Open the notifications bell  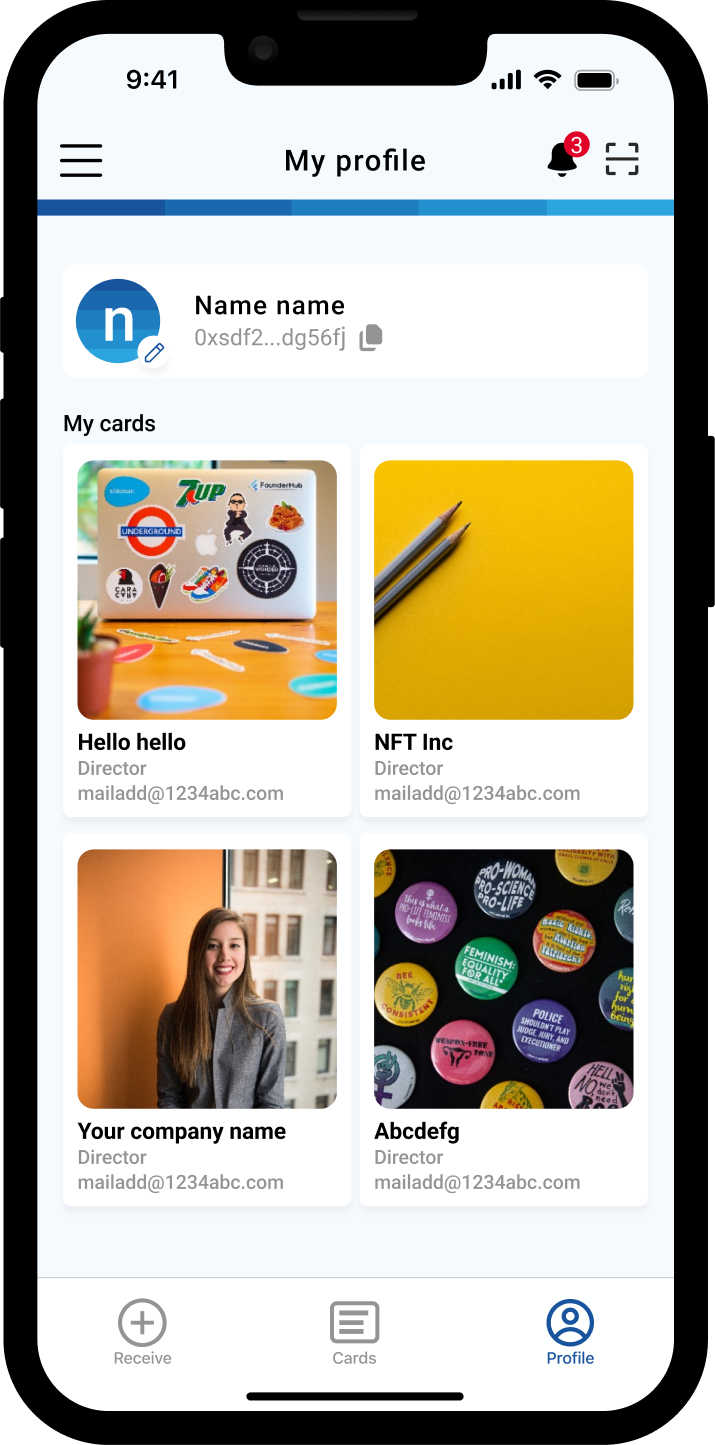coord(563,160)
